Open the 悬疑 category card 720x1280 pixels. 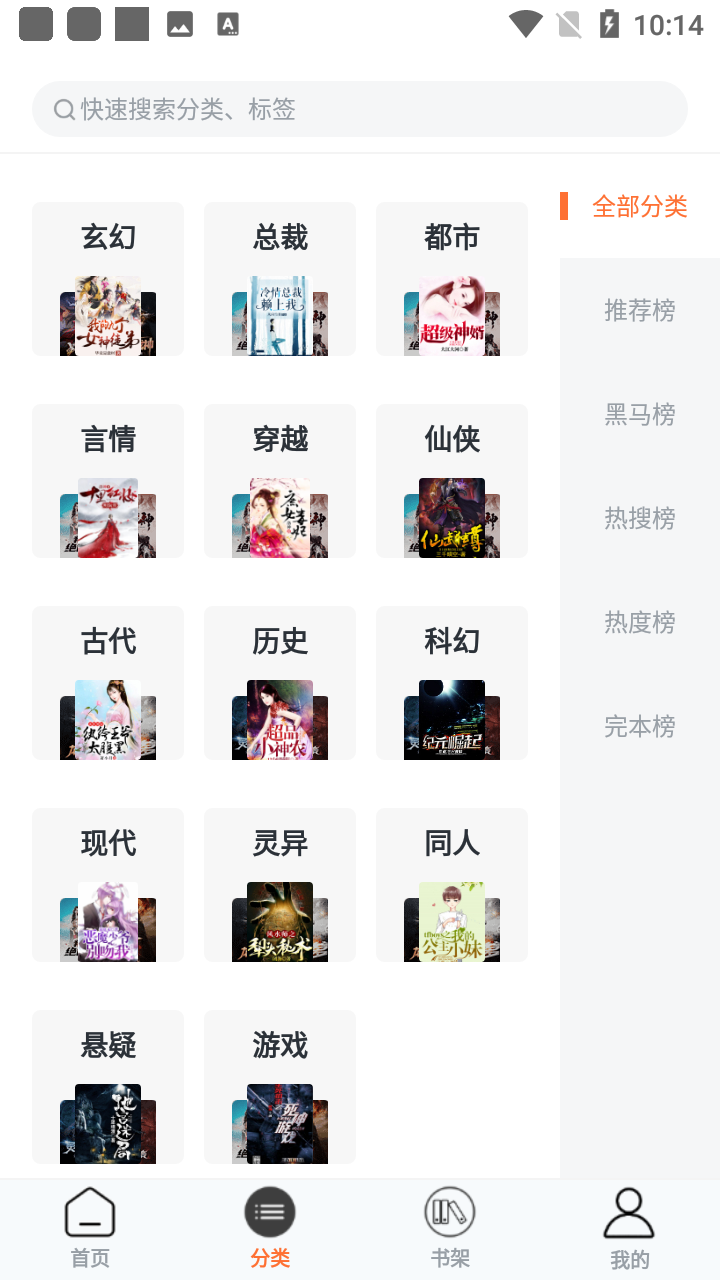tap(108, 1087)
